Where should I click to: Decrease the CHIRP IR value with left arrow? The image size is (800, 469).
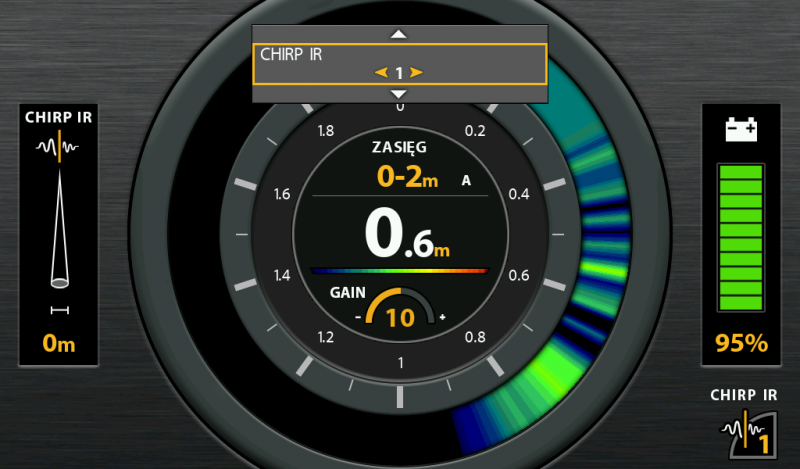pyautogui.click(x=381, y=72)
